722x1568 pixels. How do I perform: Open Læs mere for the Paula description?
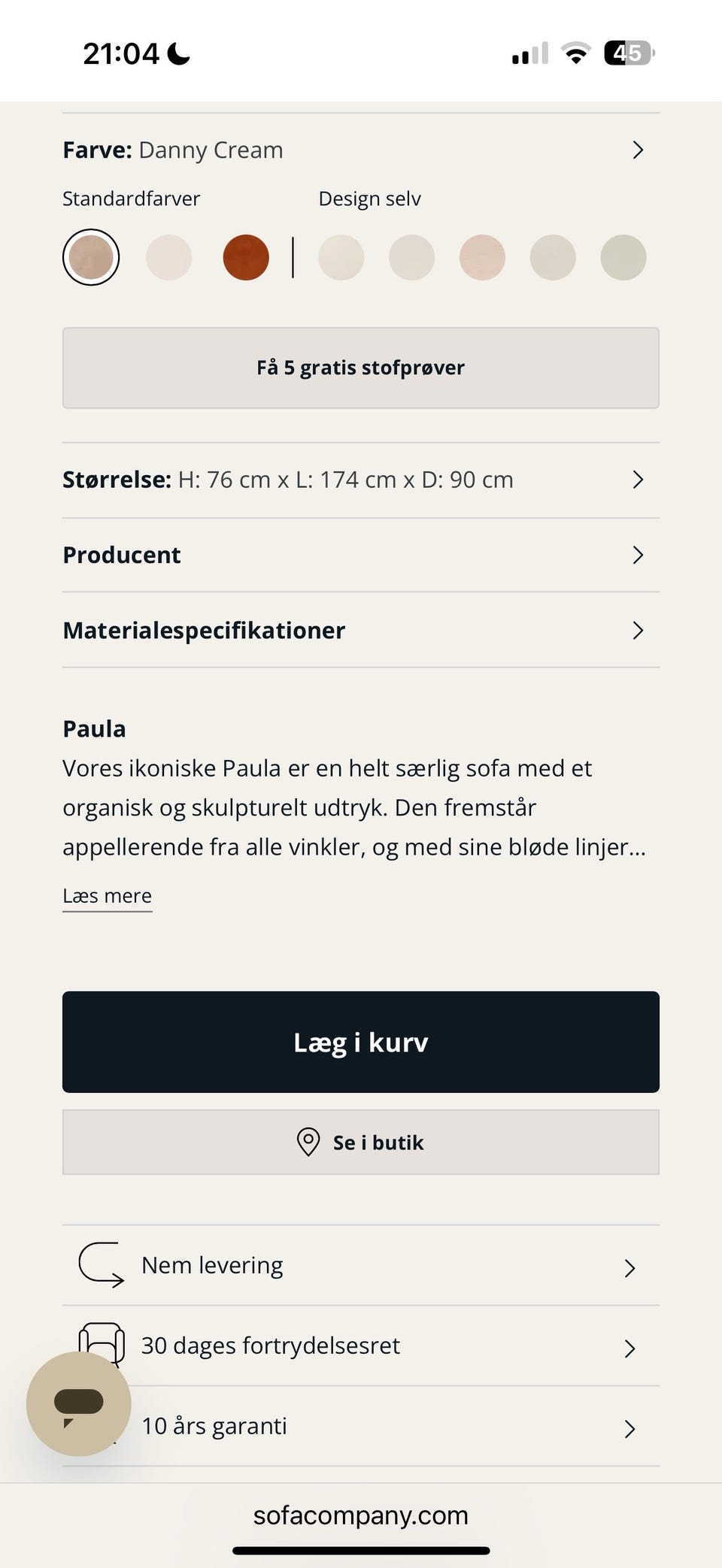[x=107, y=895]
